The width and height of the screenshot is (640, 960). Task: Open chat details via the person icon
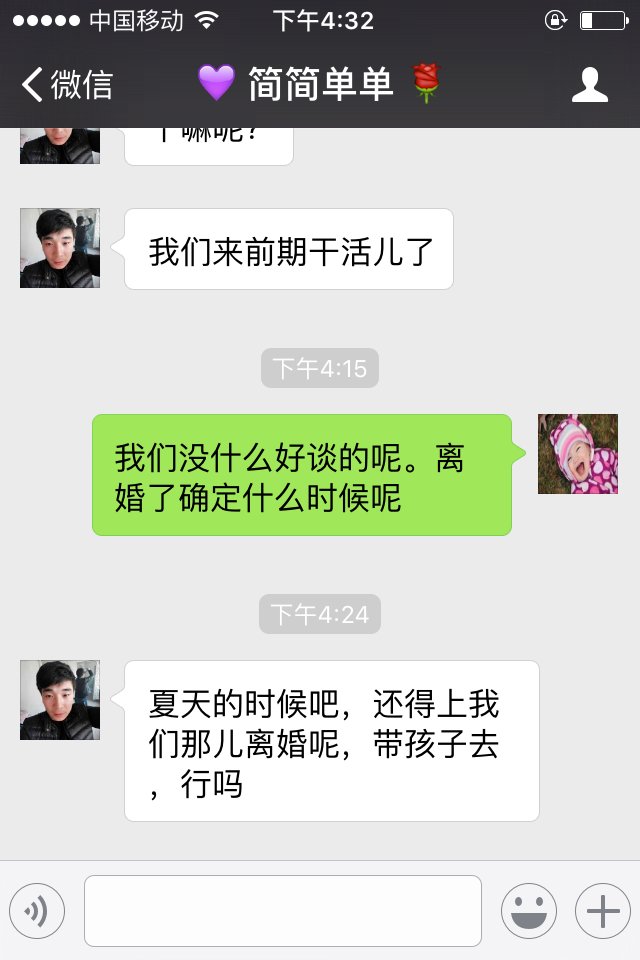click(x=590, y=85)
